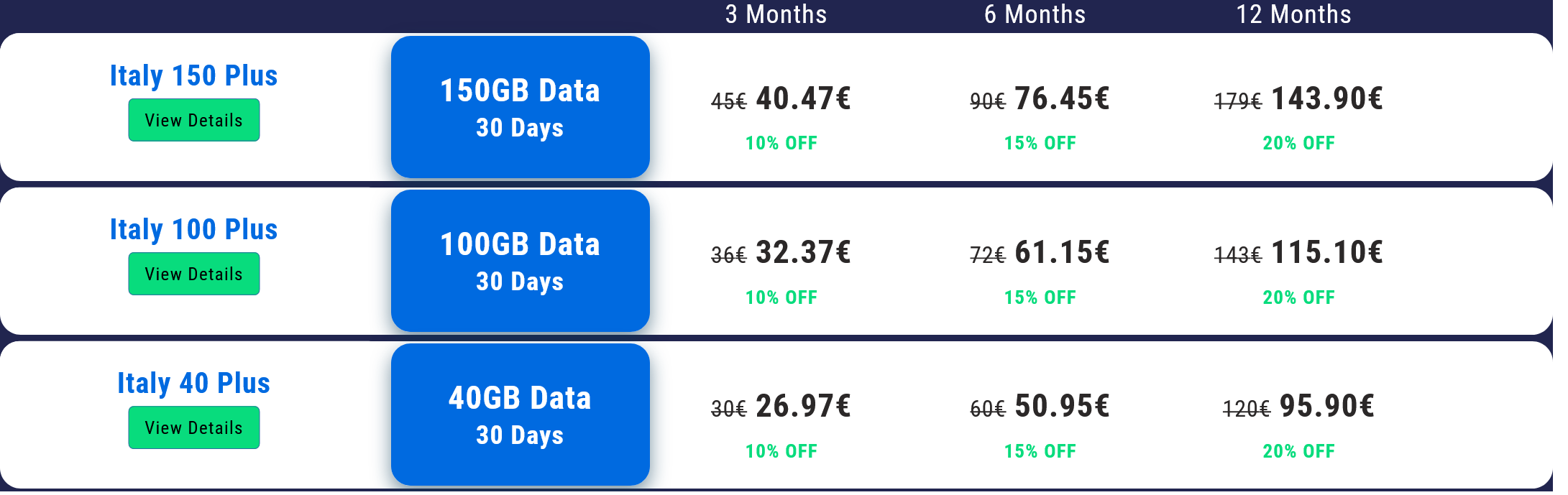The height and width of the screenshot is (495, 1568).
Task: Tap View Details for Italy 40 Plus
Action: (194, 427)
